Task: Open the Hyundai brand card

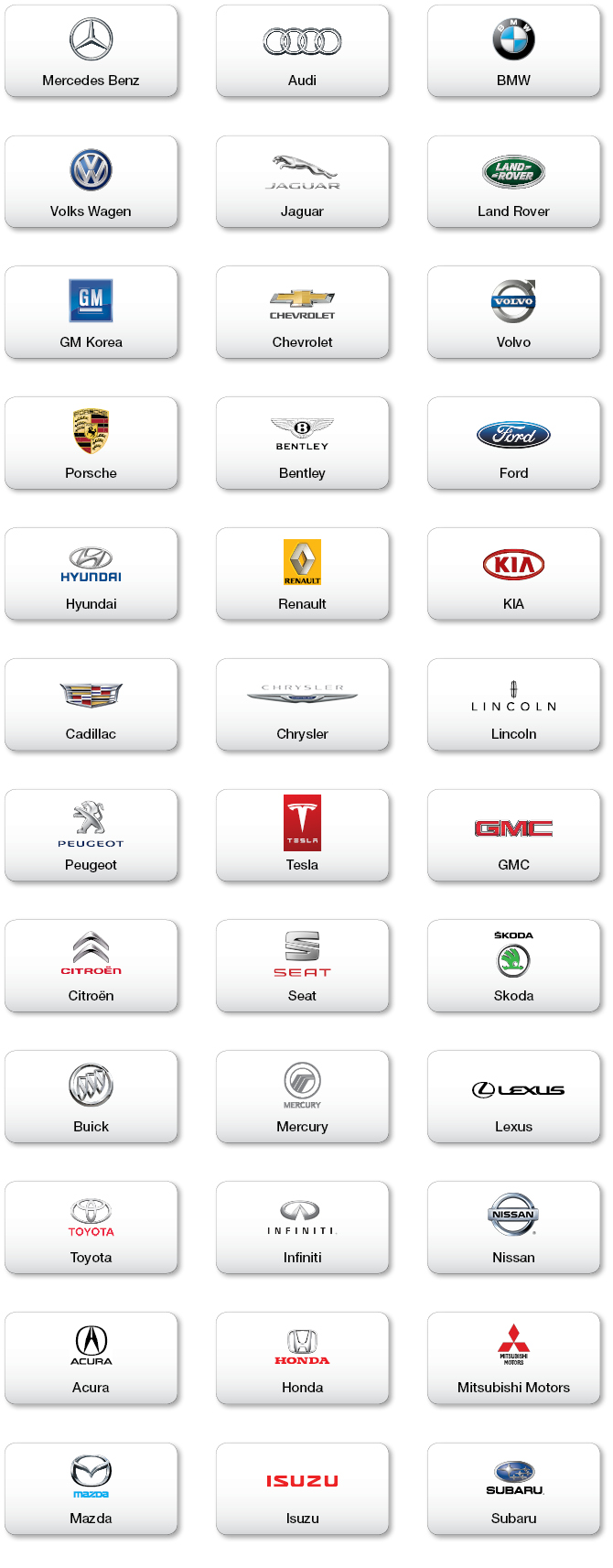Action: pyautogui.click(x=91, y=575)
